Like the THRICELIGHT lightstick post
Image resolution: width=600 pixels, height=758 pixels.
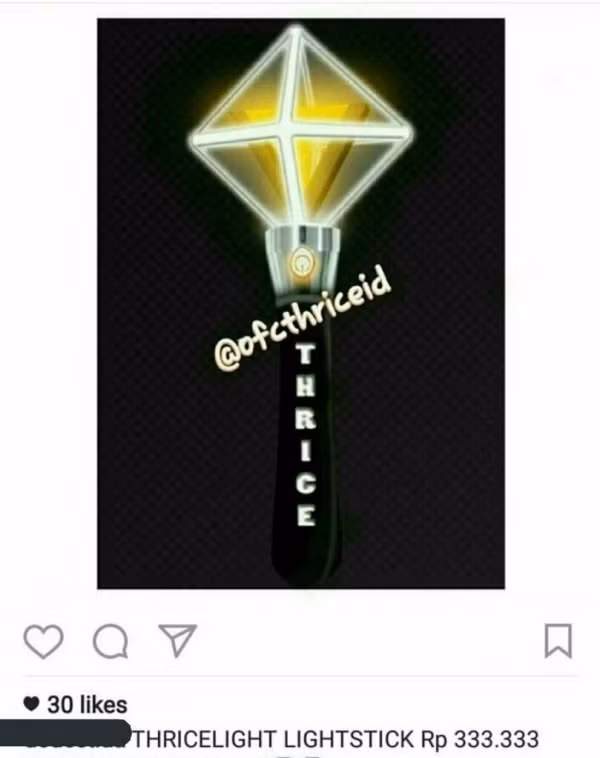coord(43,640)
